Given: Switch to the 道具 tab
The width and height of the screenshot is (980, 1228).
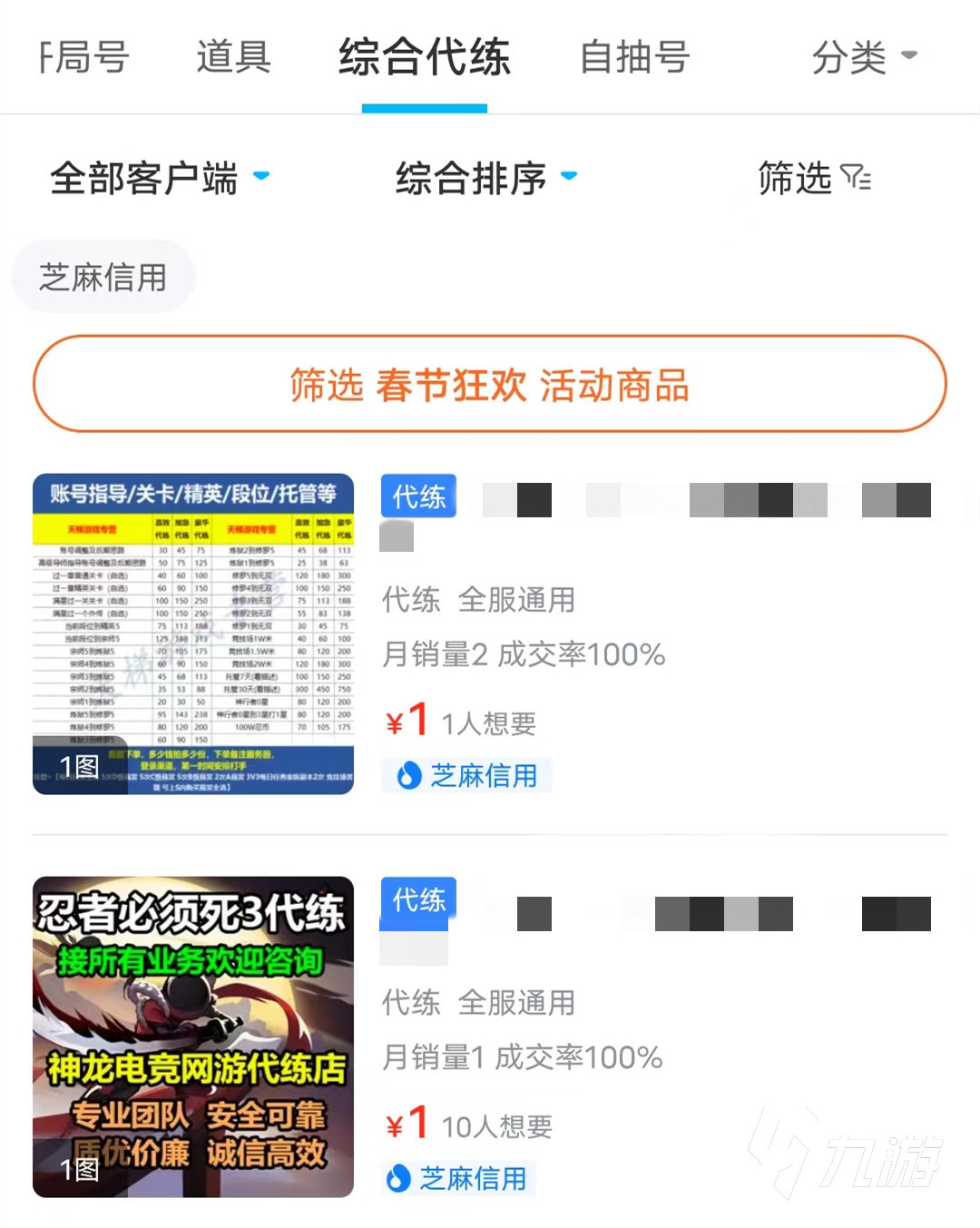Looking at the screenshot, I should tap(233, 57).
